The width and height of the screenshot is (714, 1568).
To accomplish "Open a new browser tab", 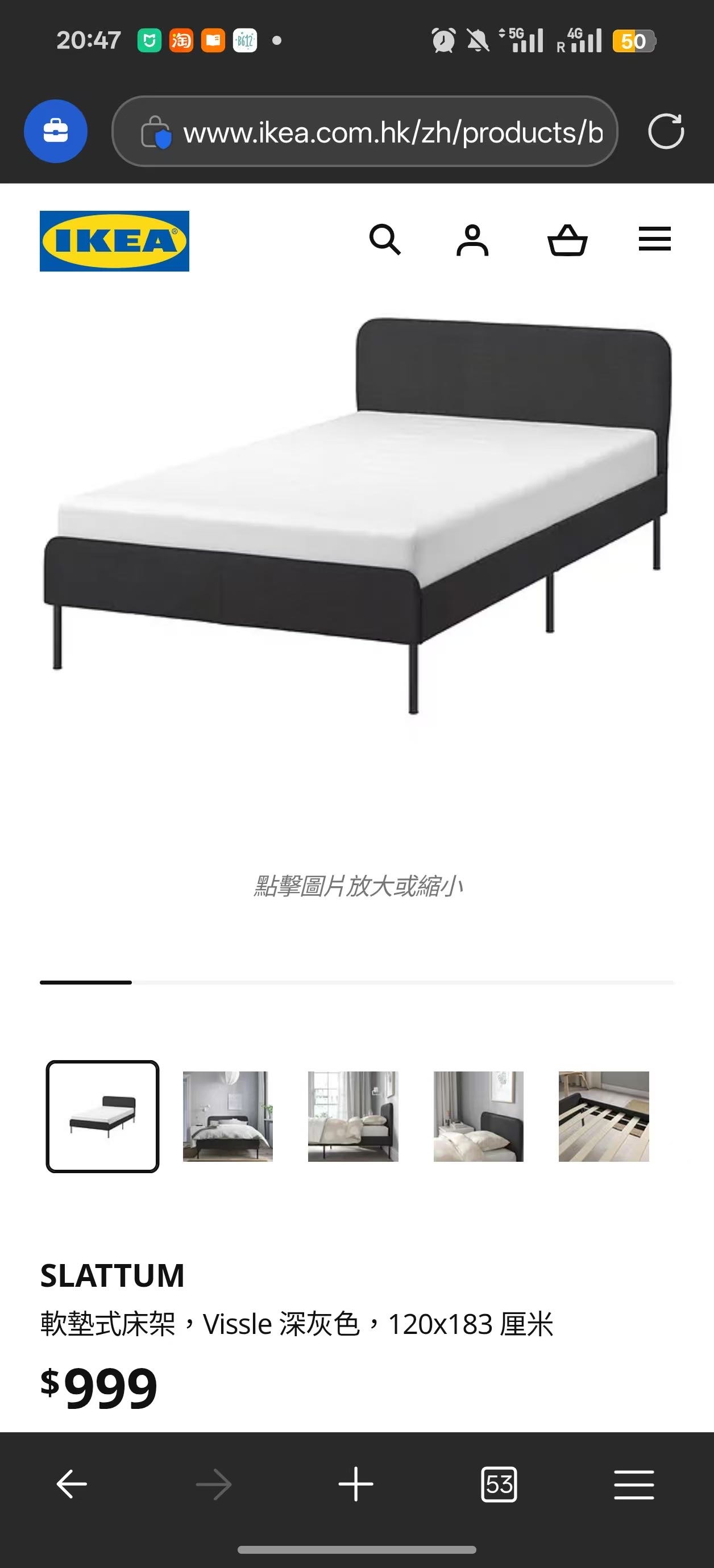I will (356, 1484).
